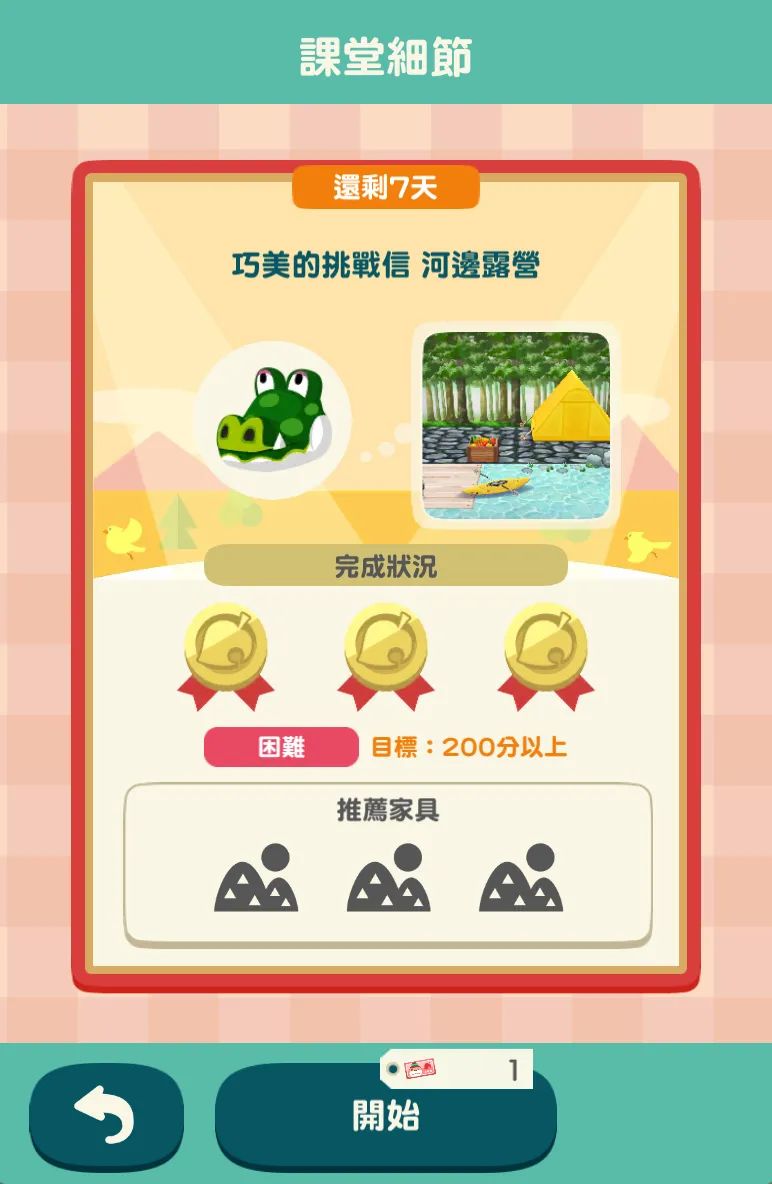Go back with the return arrow button
The height and width of the screenshot is (1184, 772).
pos(106,1116)
